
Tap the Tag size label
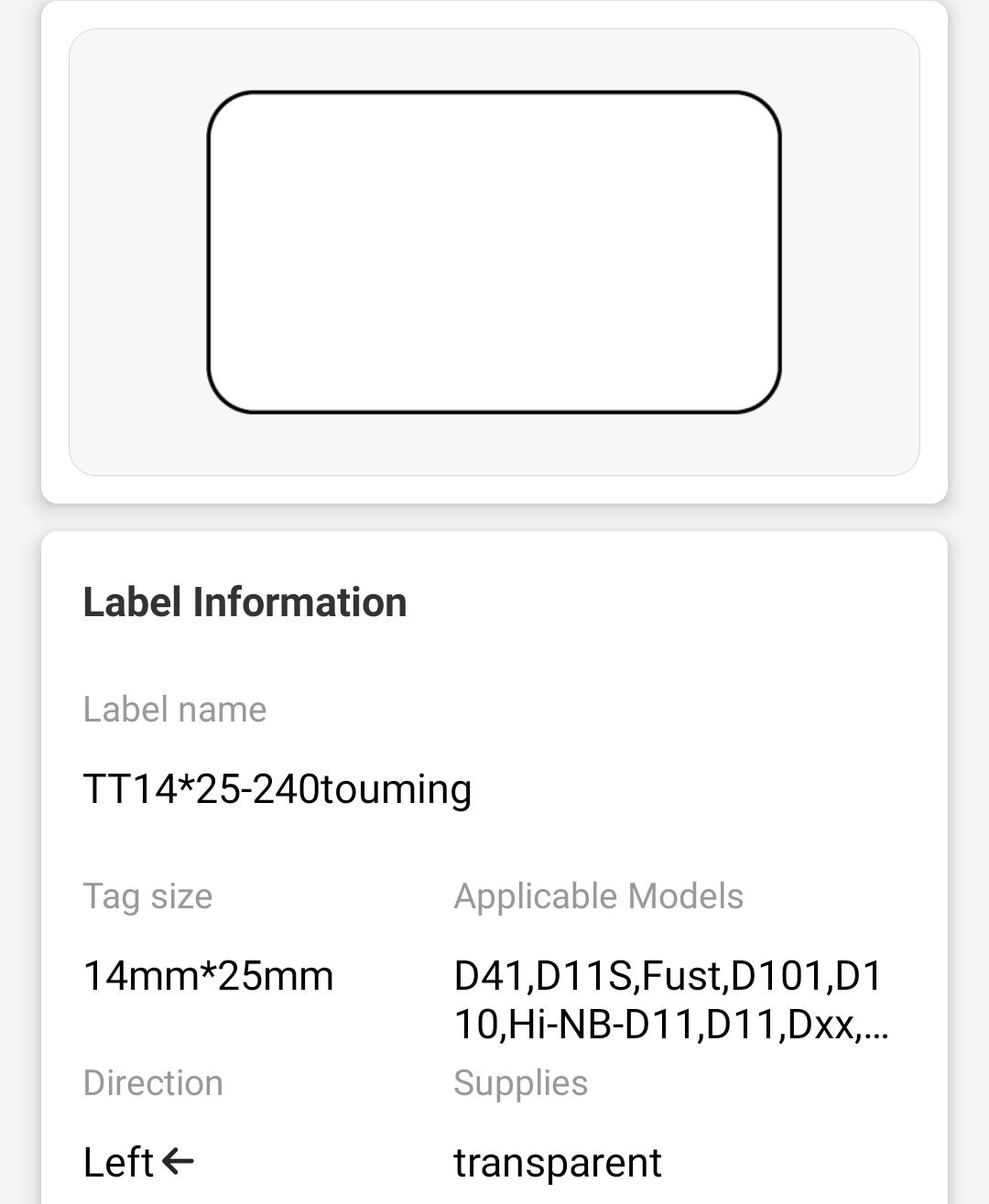click(147, 896)
